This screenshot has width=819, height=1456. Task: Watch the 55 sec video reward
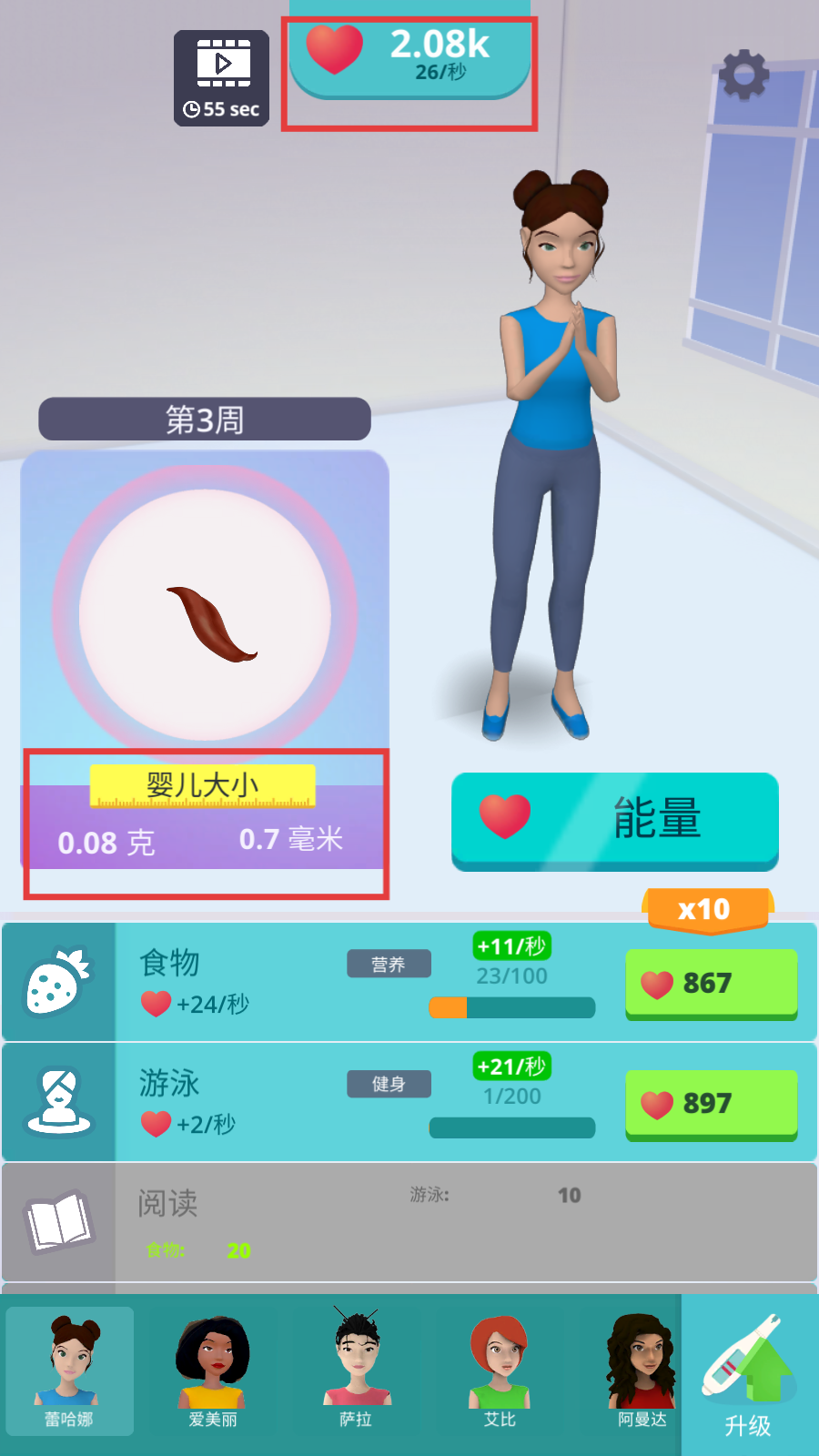point(221,78)
